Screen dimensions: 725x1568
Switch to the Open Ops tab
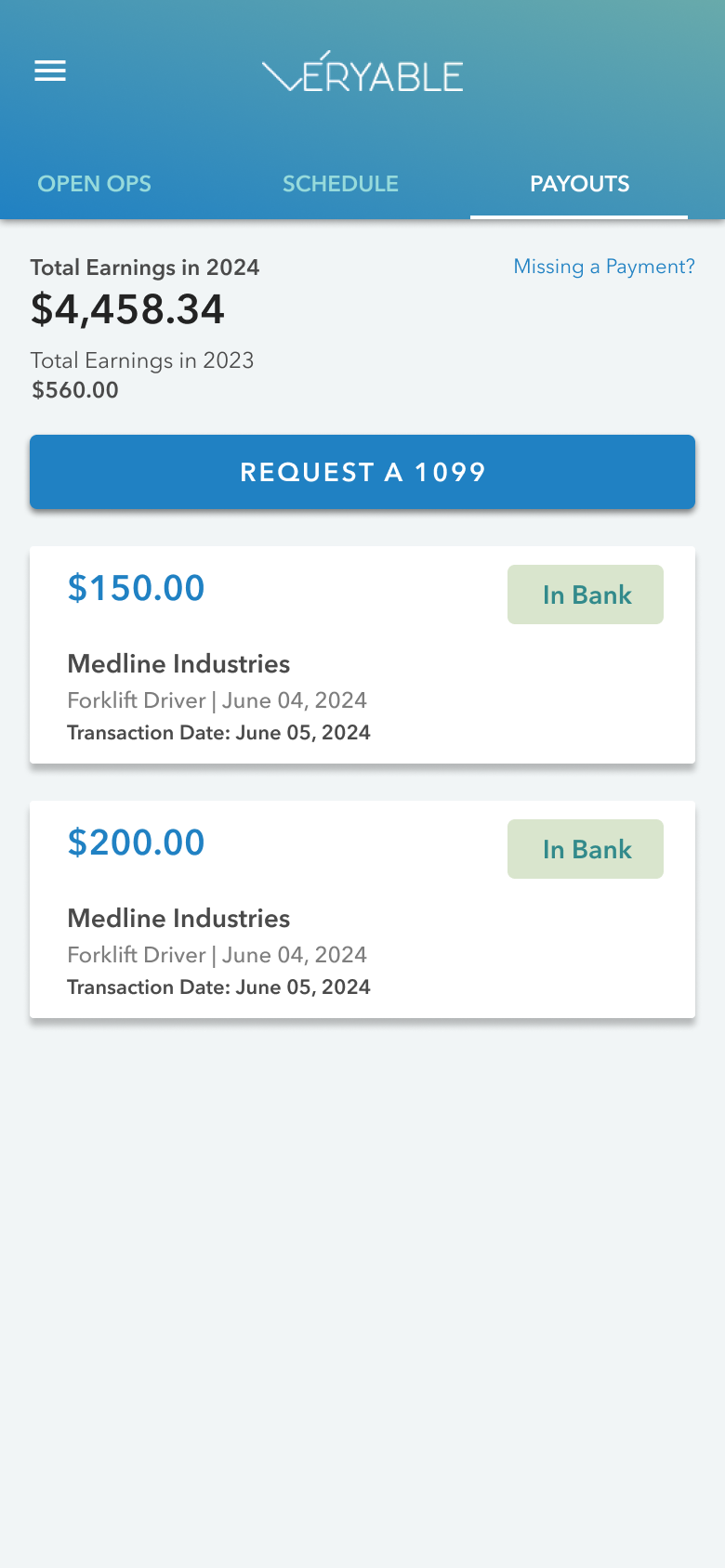tap(94, 184)
